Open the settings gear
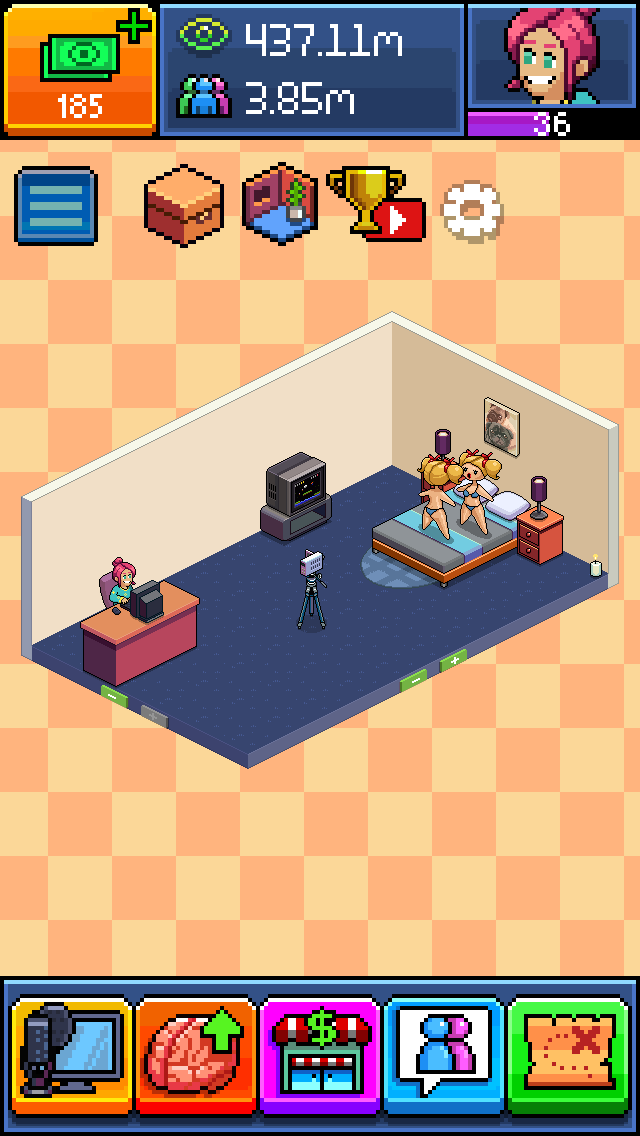 (x=471, y=210)
